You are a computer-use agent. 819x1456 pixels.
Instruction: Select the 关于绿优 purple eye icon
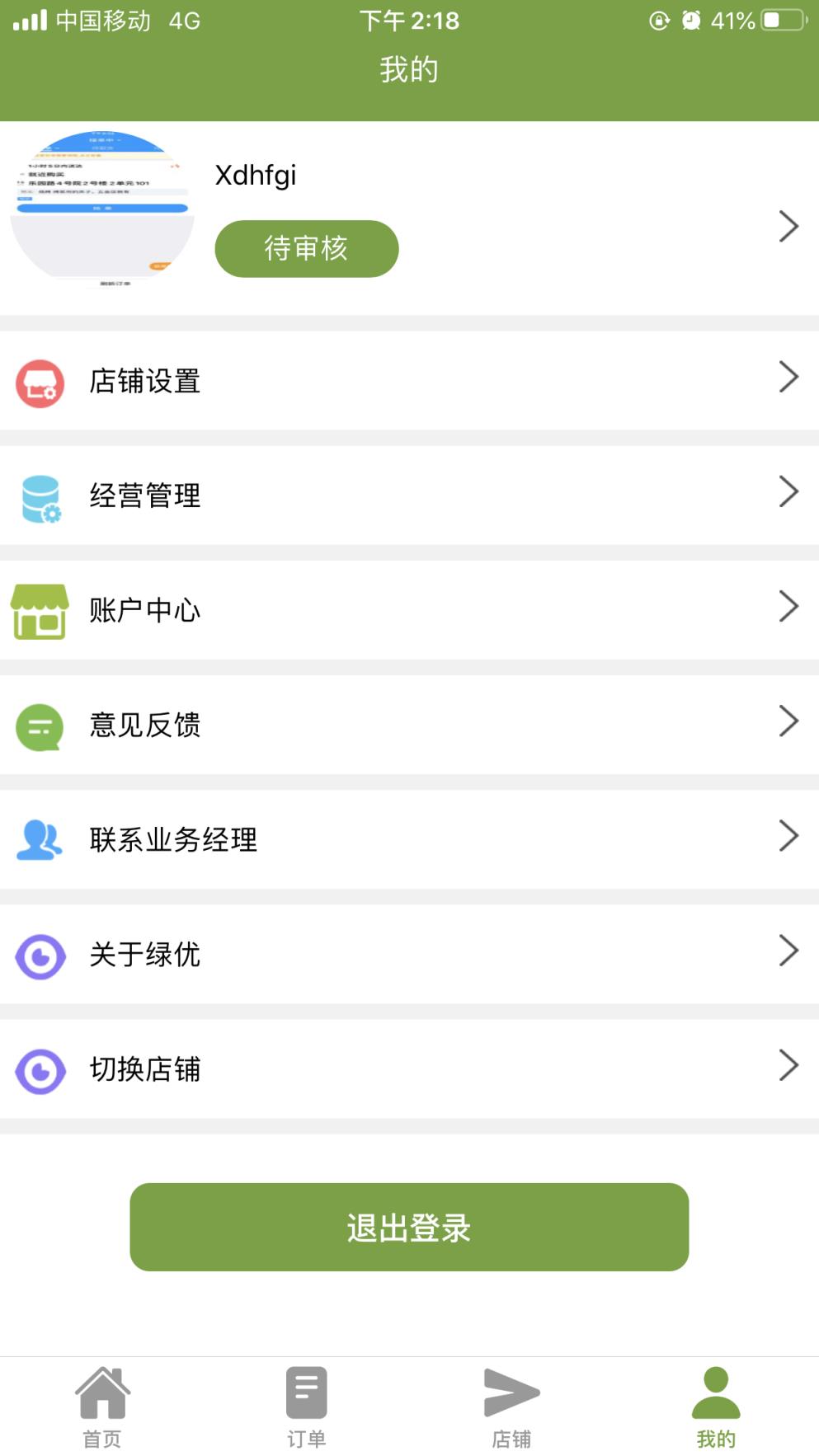coord(40,955)
